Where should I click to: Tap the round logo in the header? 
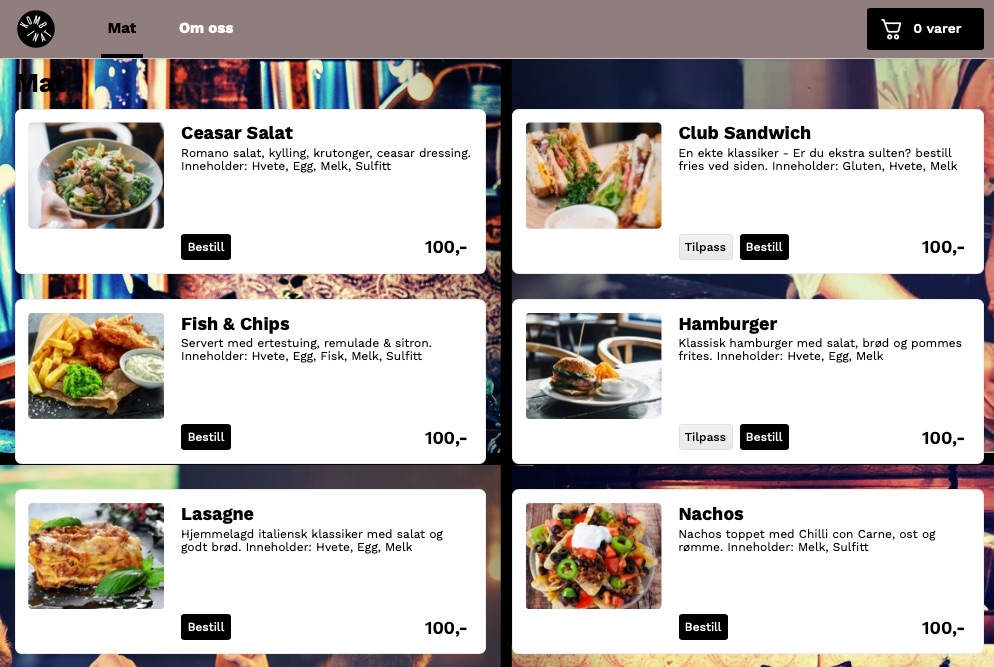point(36,28)
